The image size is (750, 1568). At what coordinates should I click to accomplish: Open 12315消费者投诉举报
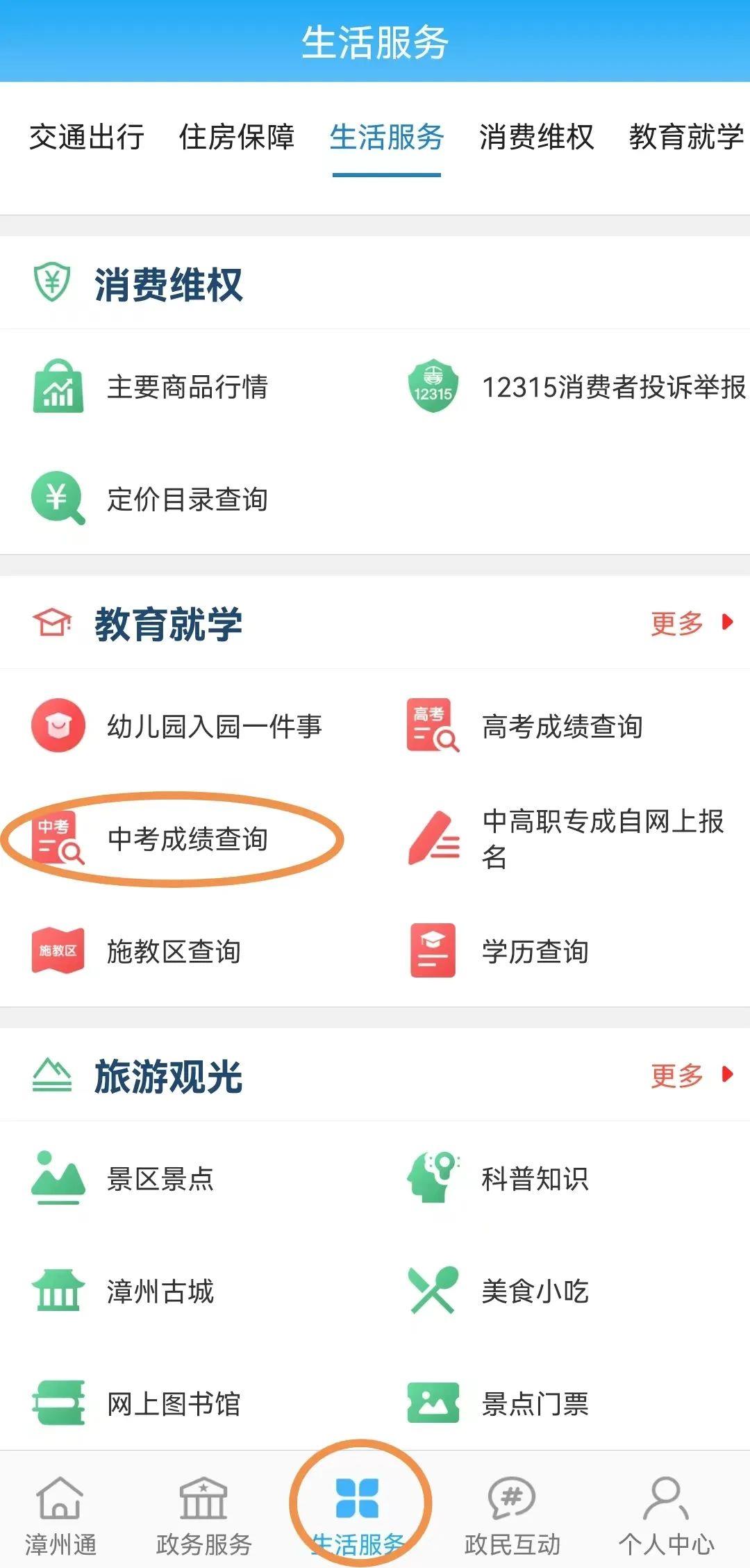(x=613, y=387)
